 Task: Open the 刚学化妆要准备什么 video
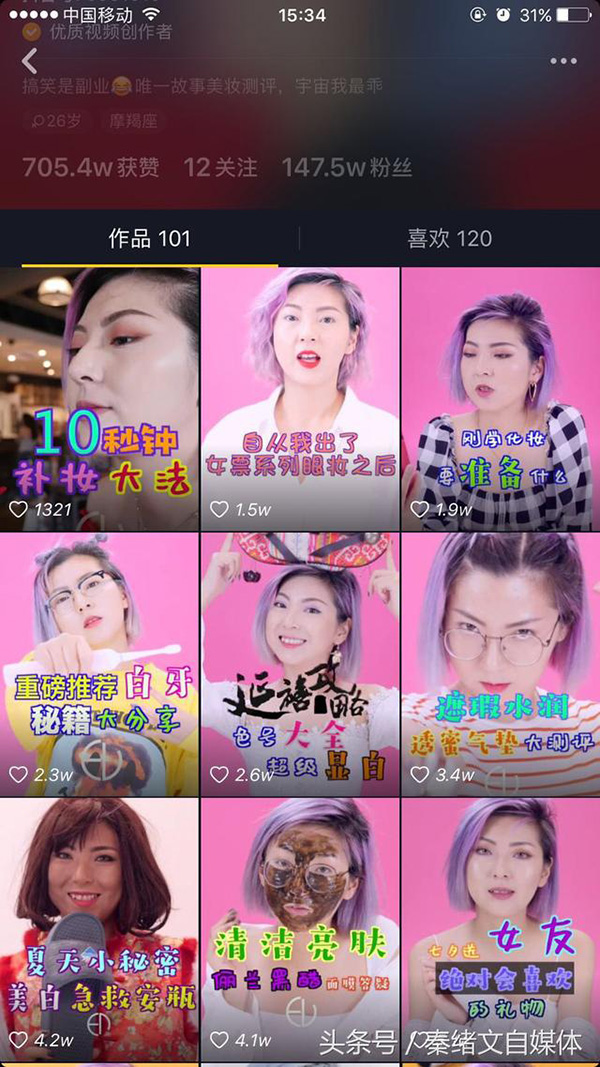pyautogui.click(x=500, y=398)
